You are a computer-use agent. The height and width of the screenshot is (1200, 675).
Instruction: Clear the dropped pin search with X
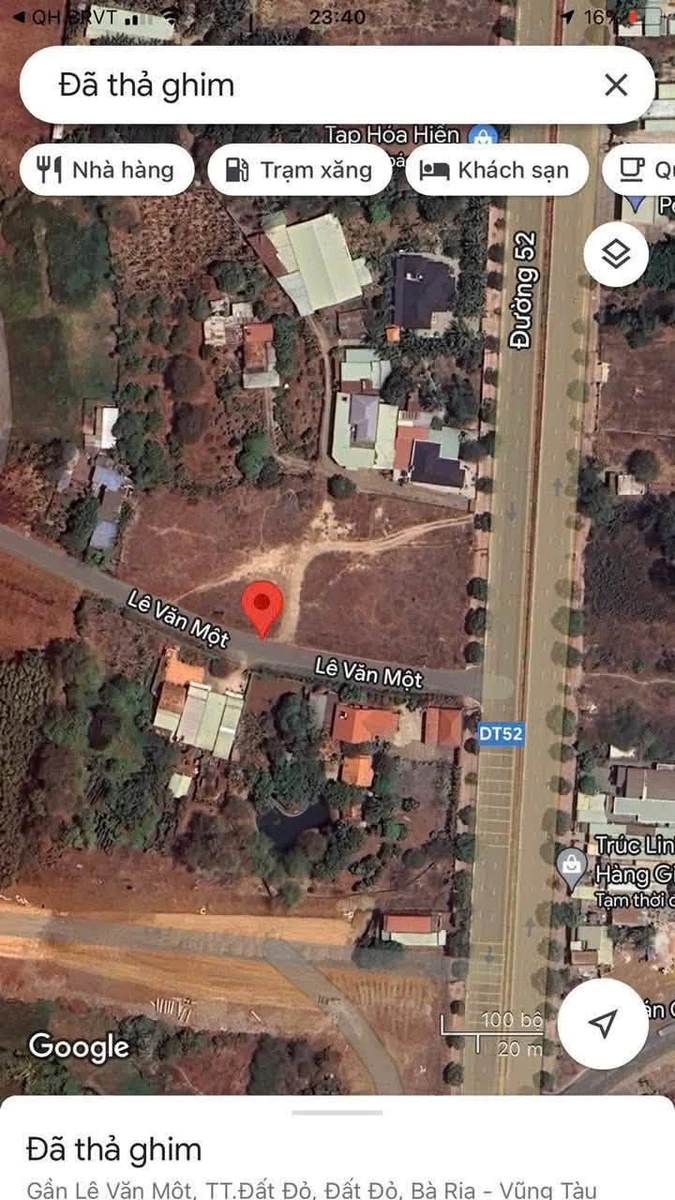point(616,85)
